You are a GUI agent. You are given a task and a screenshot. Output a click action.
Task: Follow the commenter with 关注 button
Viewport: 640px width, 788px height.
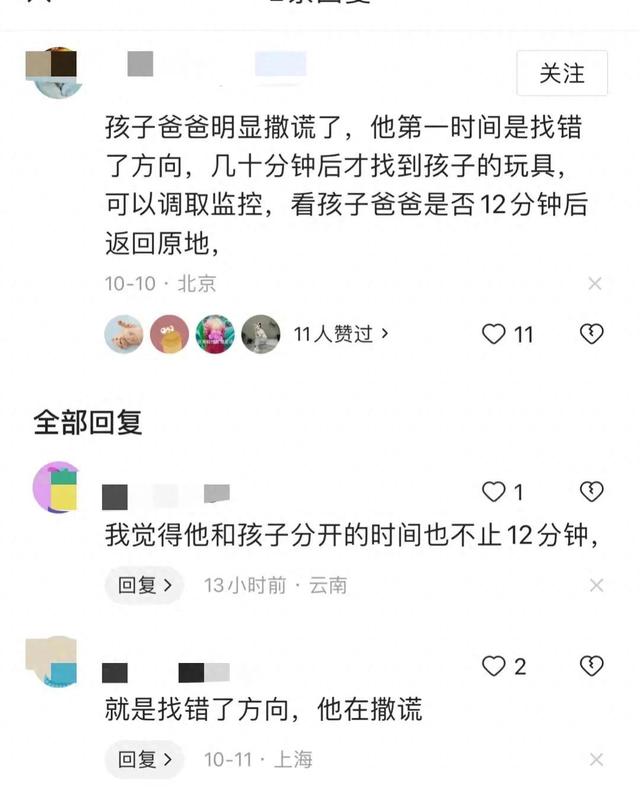[561, 73]
